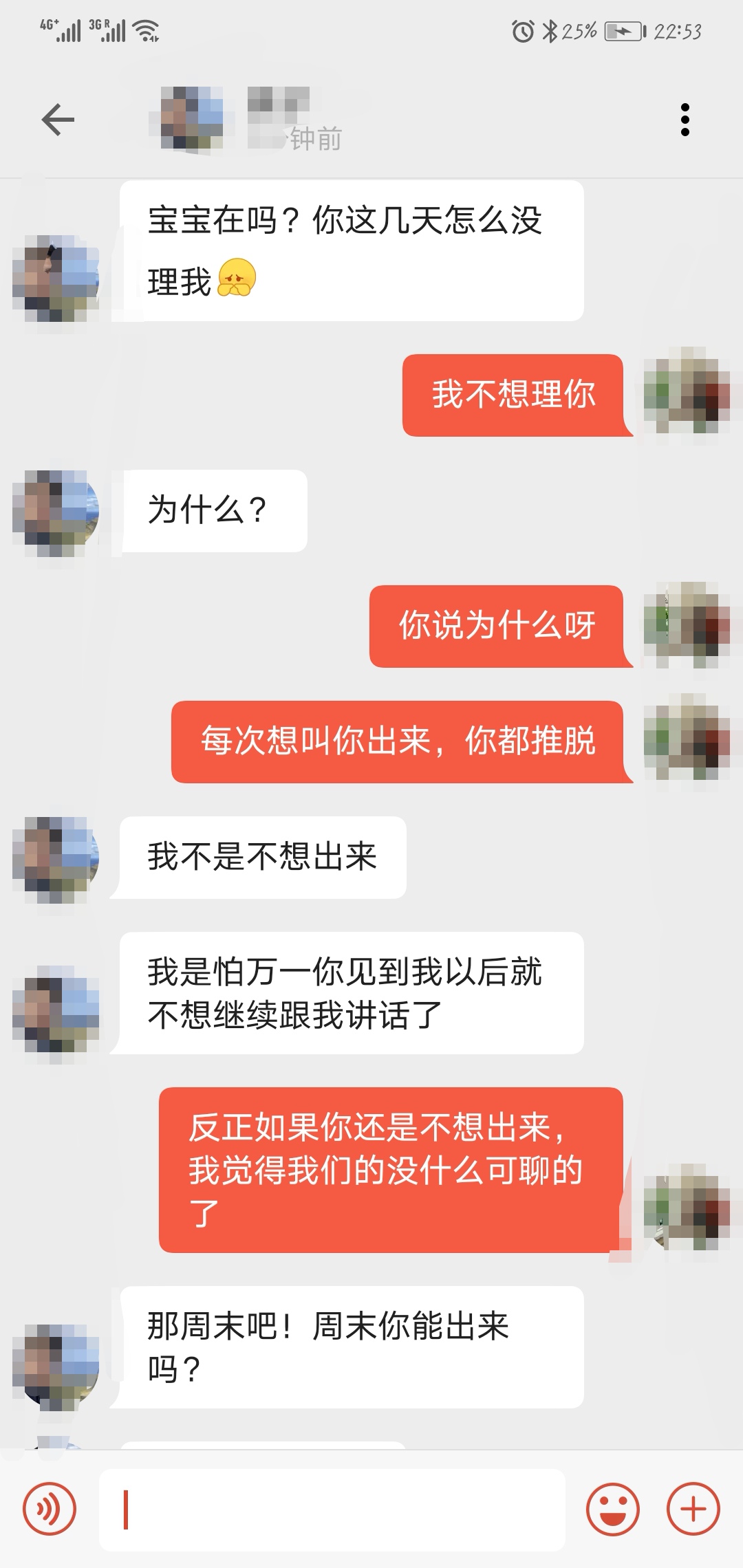Image resolution: width=743 pixels, height=1568 pixels.
Task: Focus the message text field
Action: [x=332, y=1510]
